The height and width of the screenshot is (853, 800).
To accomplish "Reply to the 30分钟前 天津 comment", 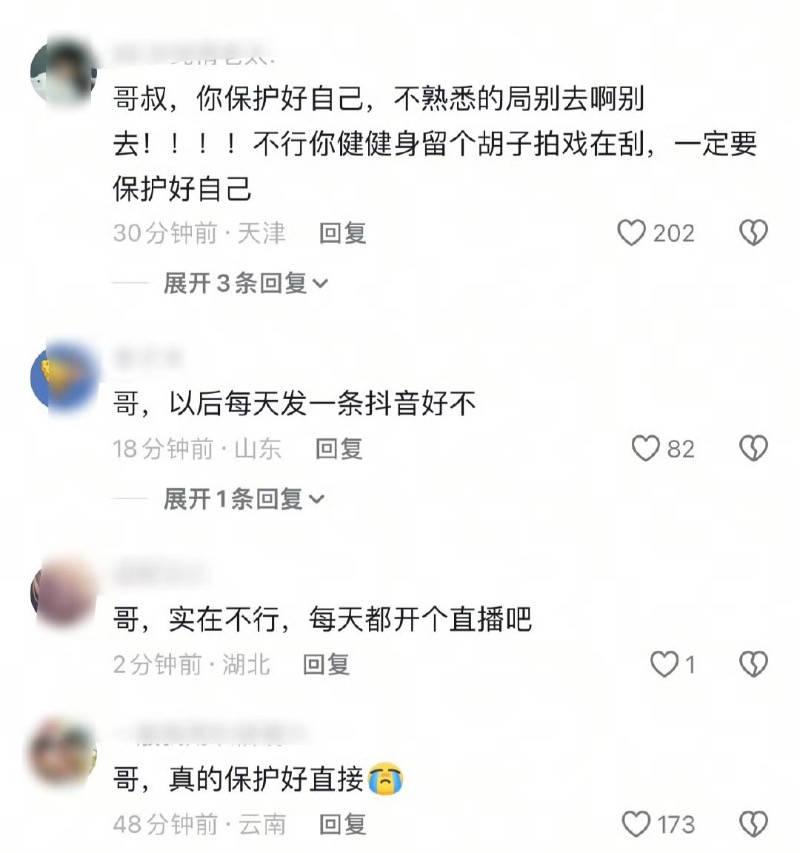I will point(343,233).
